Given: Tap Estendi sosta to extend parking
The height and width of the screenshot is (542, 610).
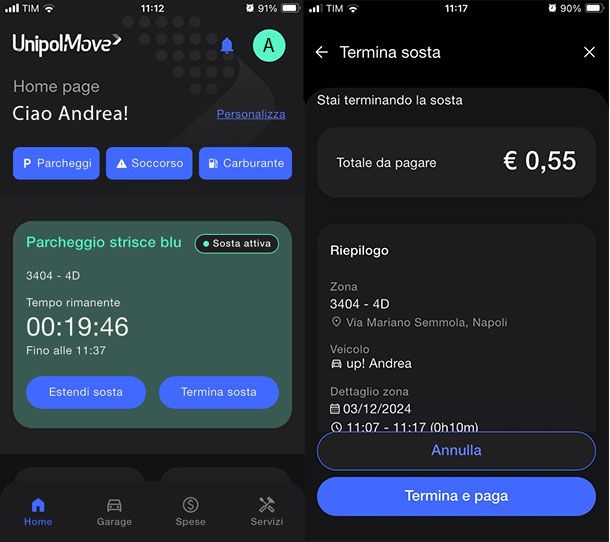Looking at the screenshot, I should click(86, 392).
